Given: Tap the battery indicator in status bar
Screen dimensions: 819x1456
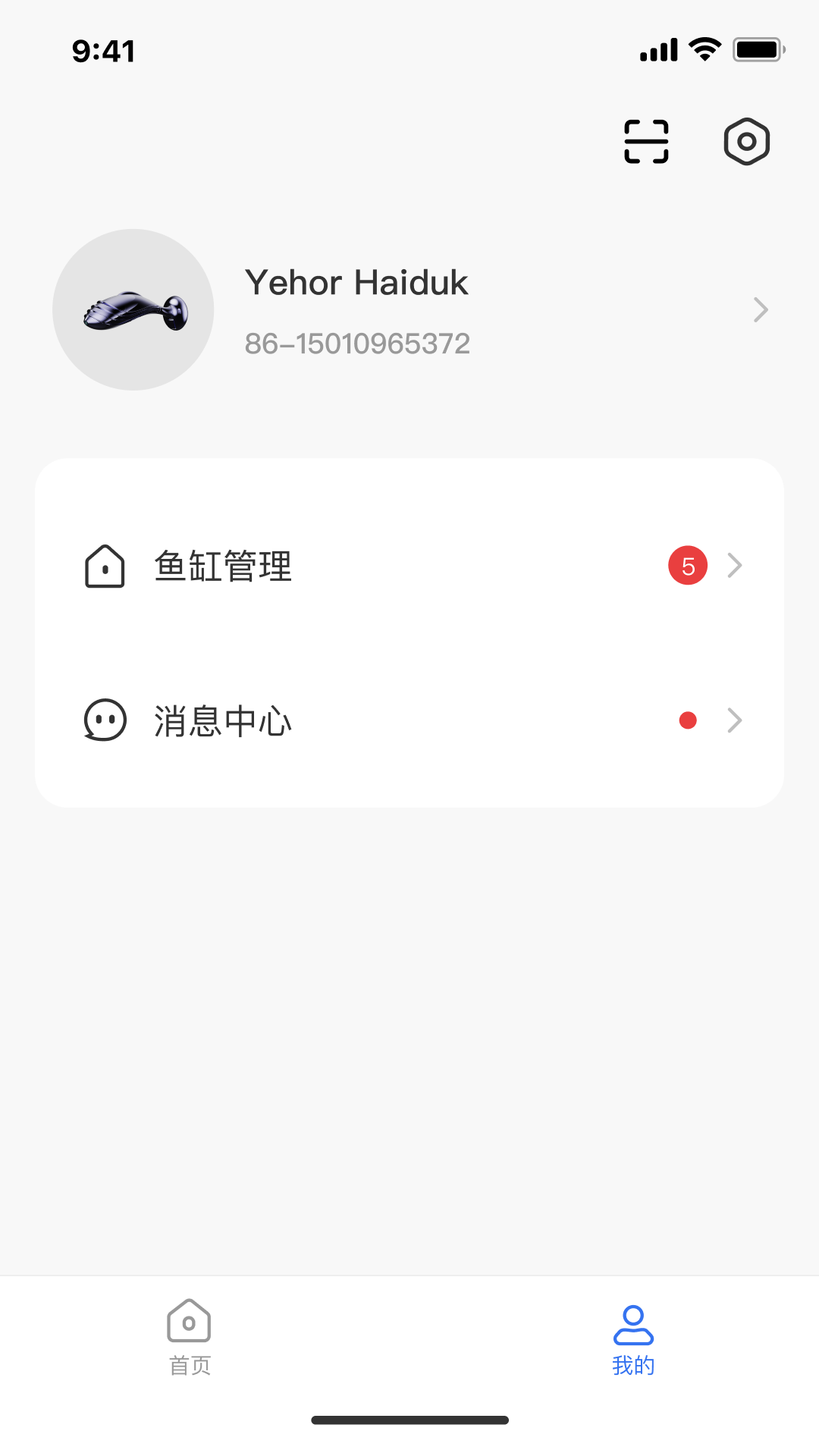Looking at the screenshot, I should tap(756, 48).
